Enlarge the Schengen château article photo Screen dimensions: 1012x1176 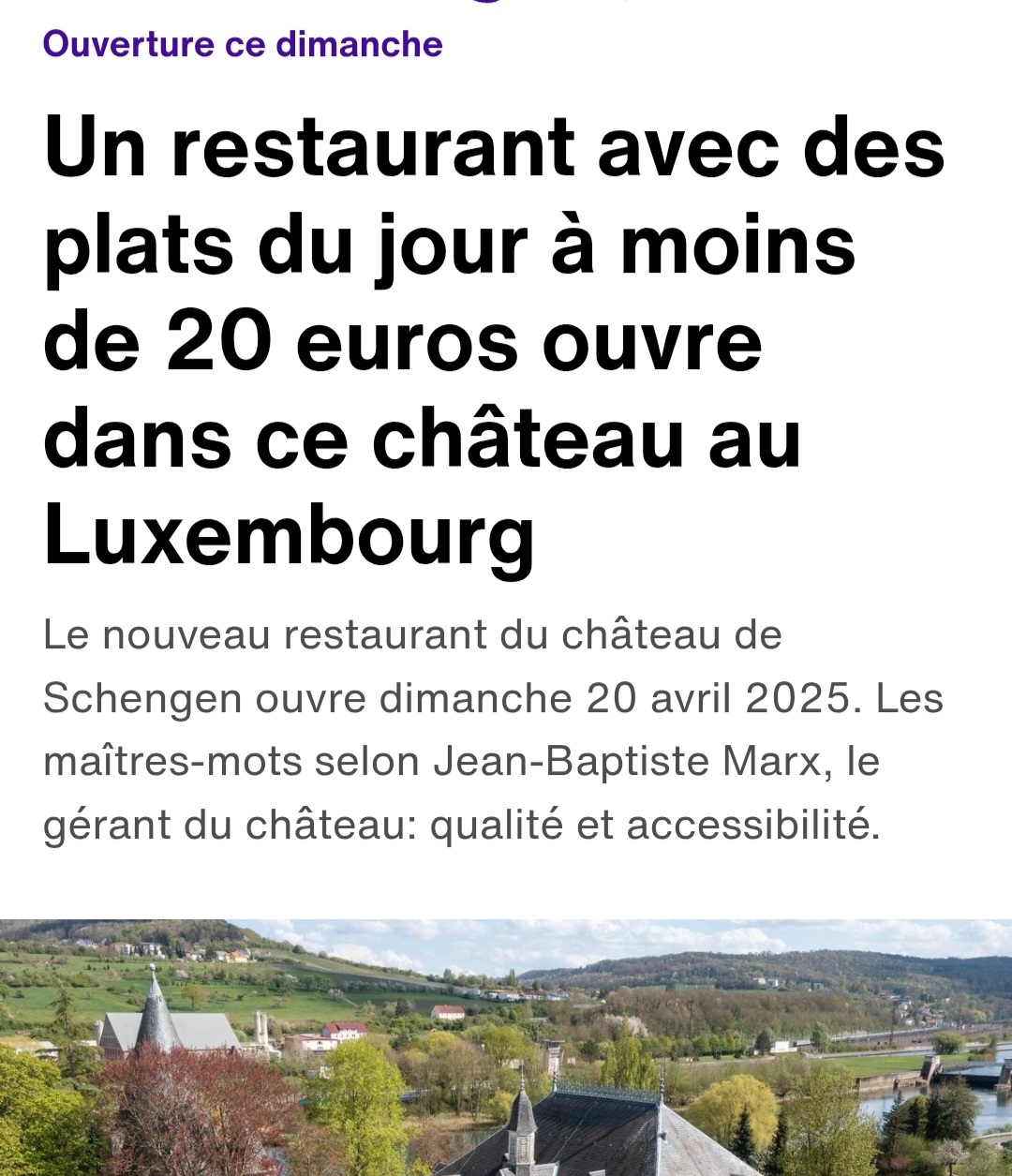coord(506,1047)
